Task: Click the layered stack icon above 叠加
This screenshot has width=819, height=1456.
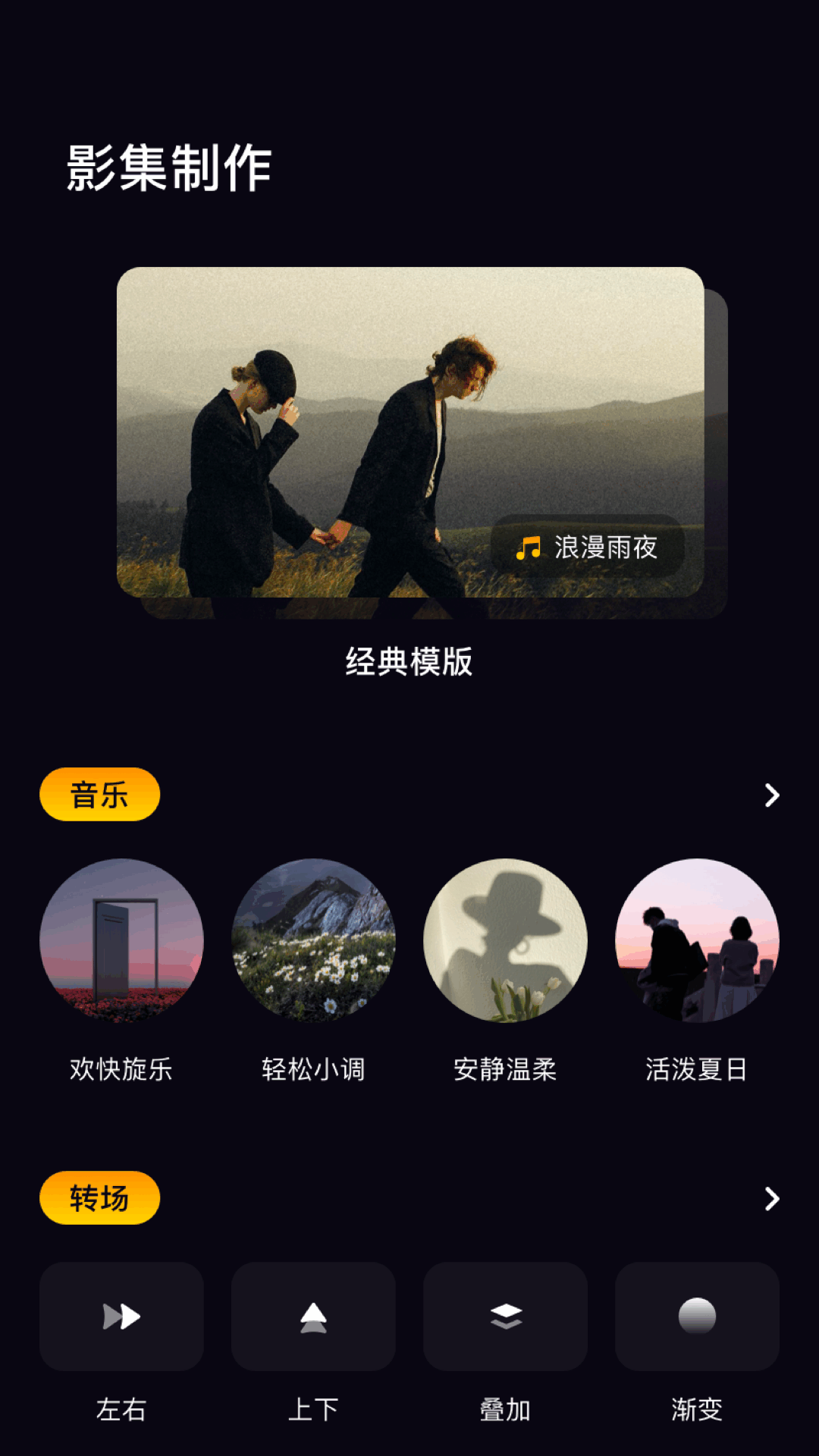Action: point(506,1317)
